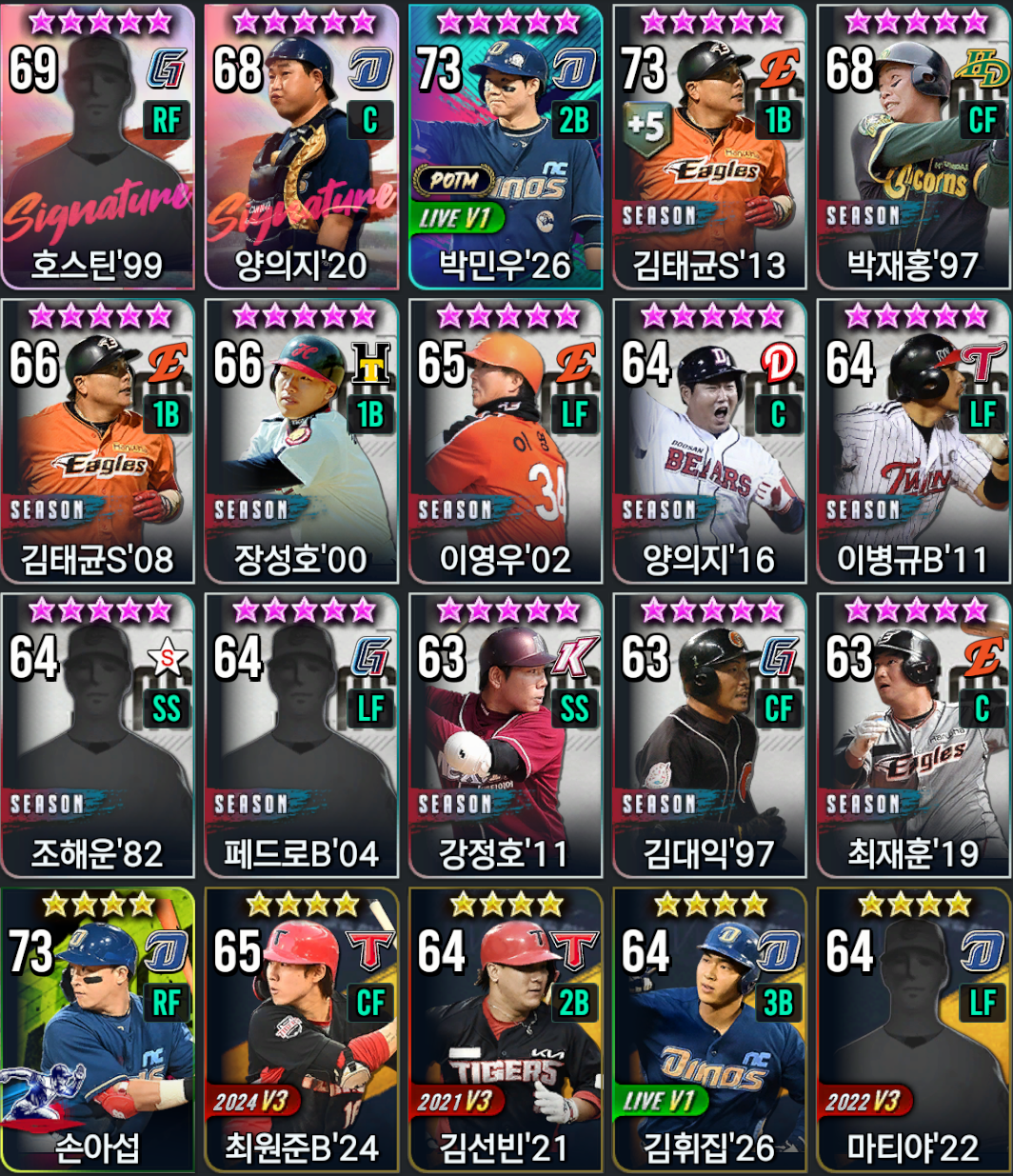Select the 페드로B'04 card
This screenshot has height=1176, width=1013.
pyautogui.click(x=301, y=736)
